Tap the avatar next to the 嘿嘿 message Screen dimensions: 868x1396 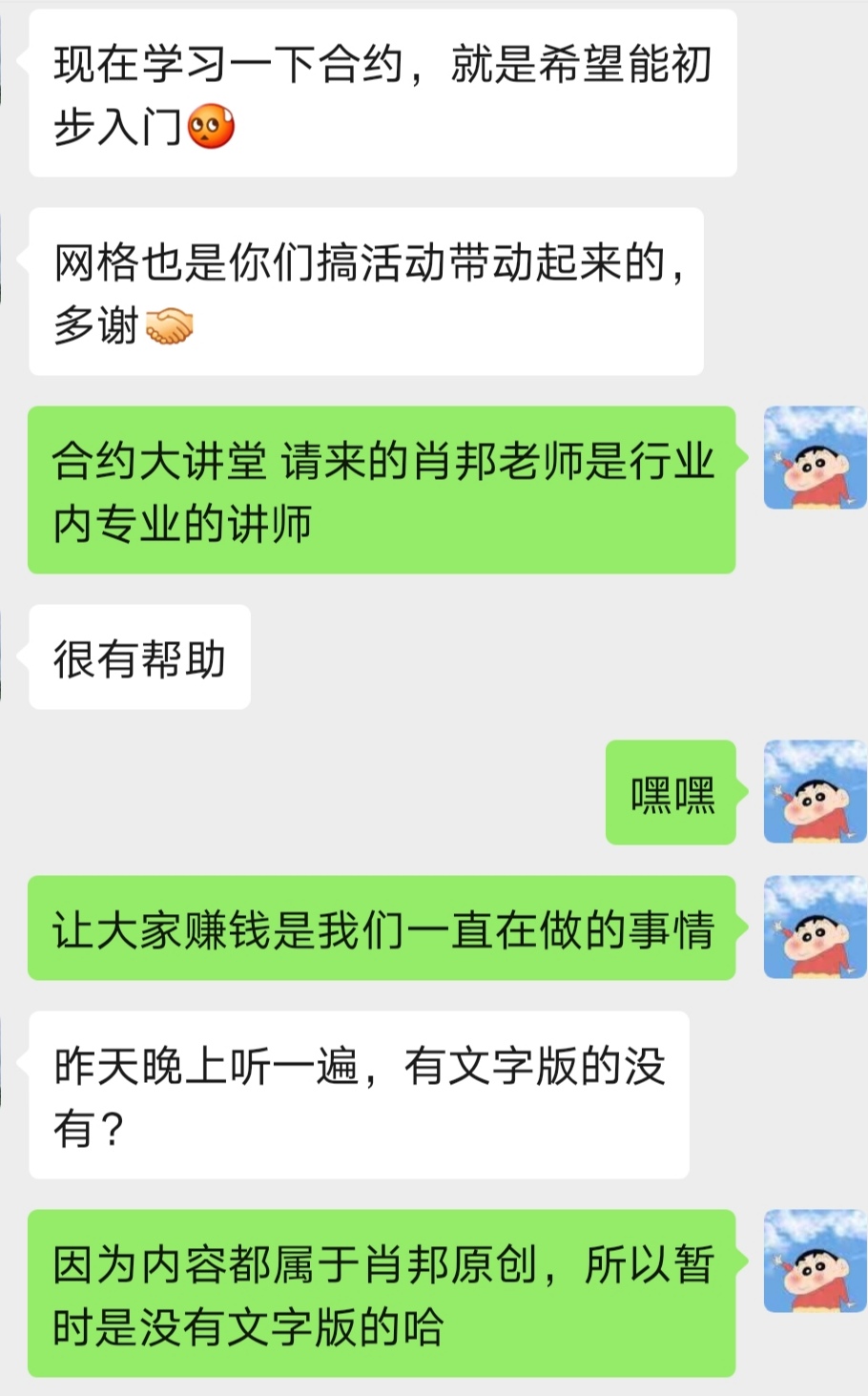pyautogui.click(x=815, y=792)
